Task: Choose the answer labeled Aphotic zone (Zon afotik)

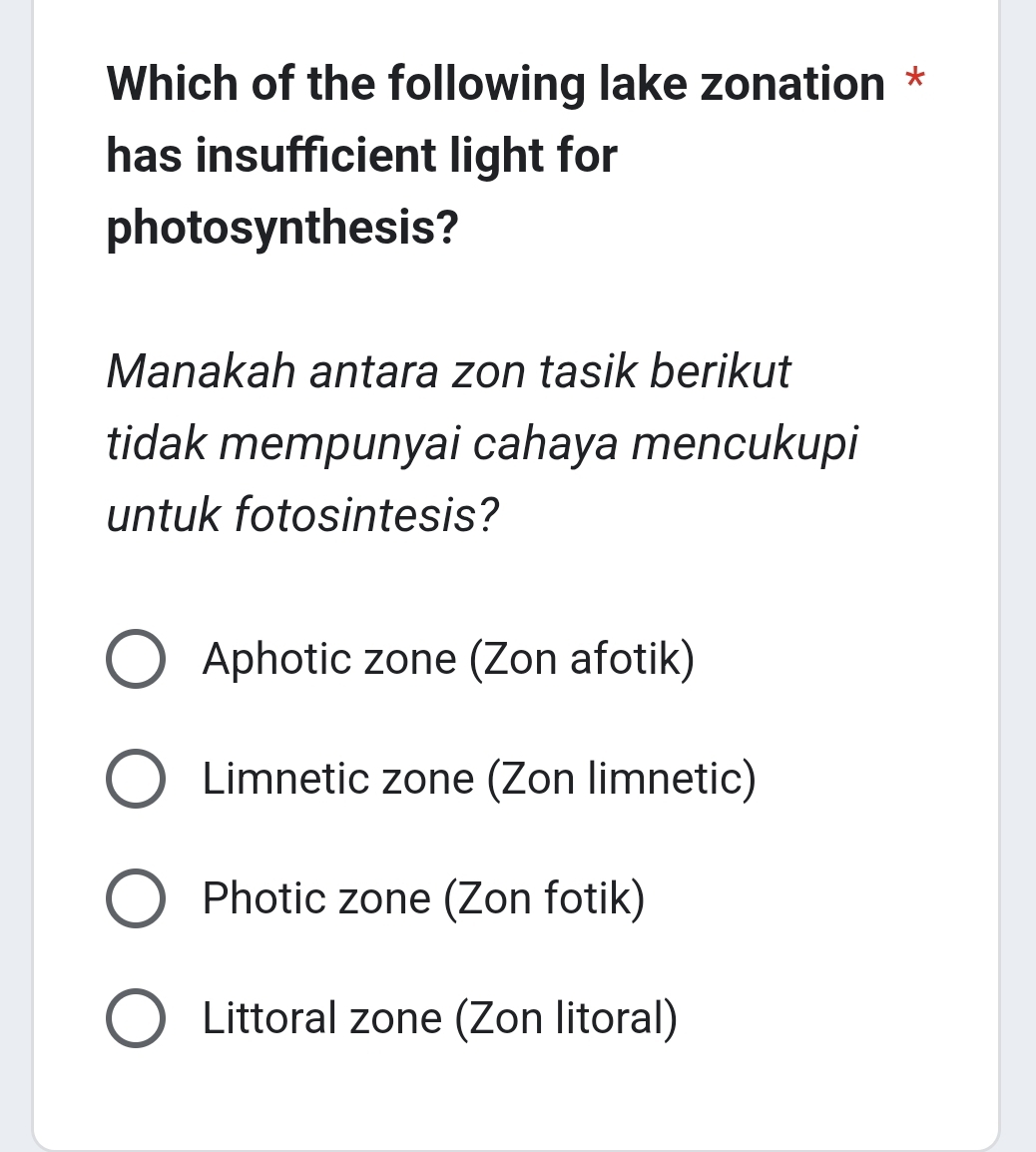Action: point(448,658)
